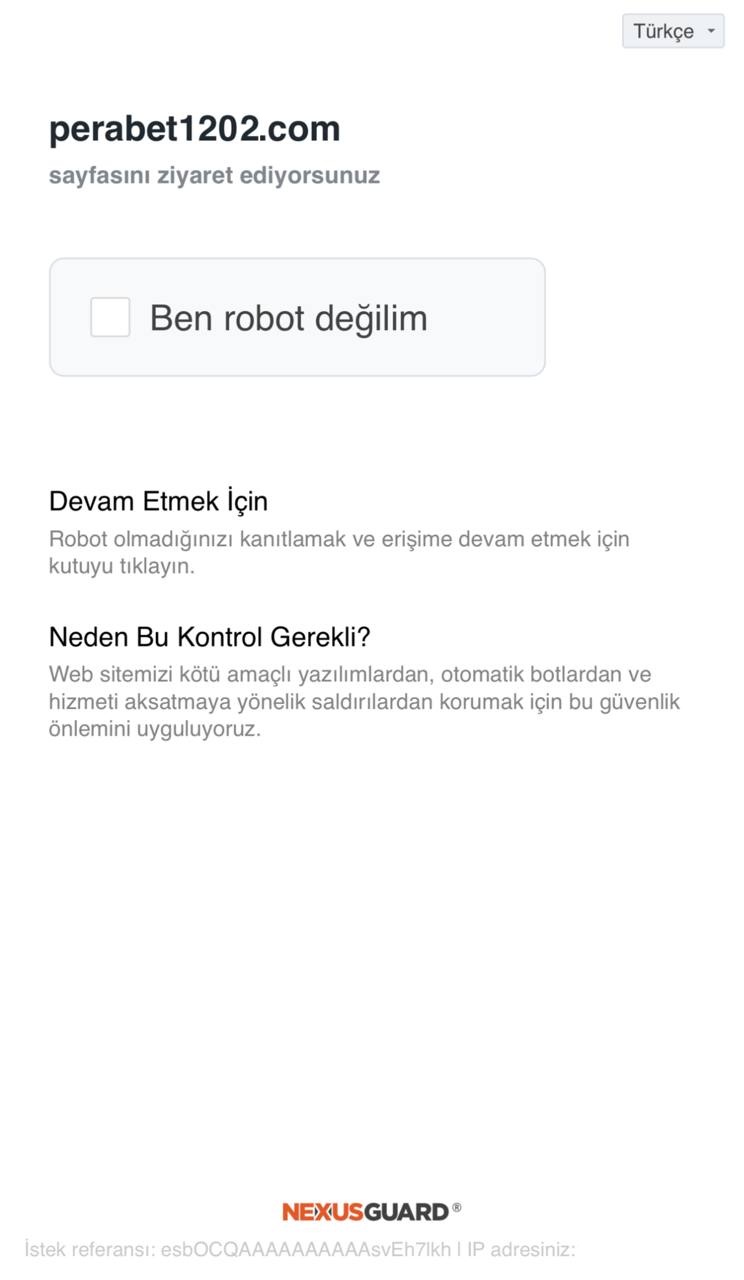The image size is (744, 1280).
Task: Click the empty verification checkbox square
Action: pos(110,317)
